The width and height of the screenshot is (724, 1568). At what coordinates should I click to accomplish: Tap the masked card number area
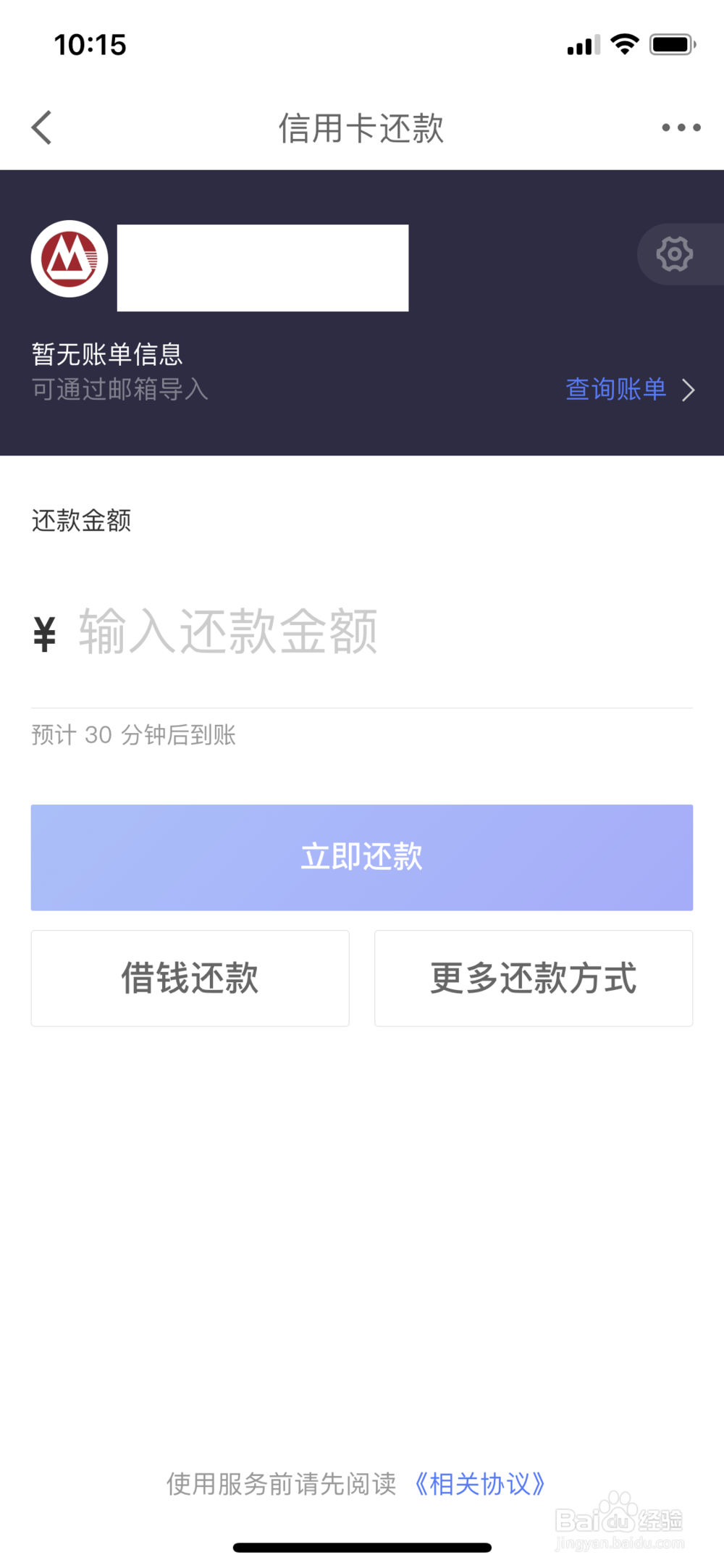(x=262, y=267)
